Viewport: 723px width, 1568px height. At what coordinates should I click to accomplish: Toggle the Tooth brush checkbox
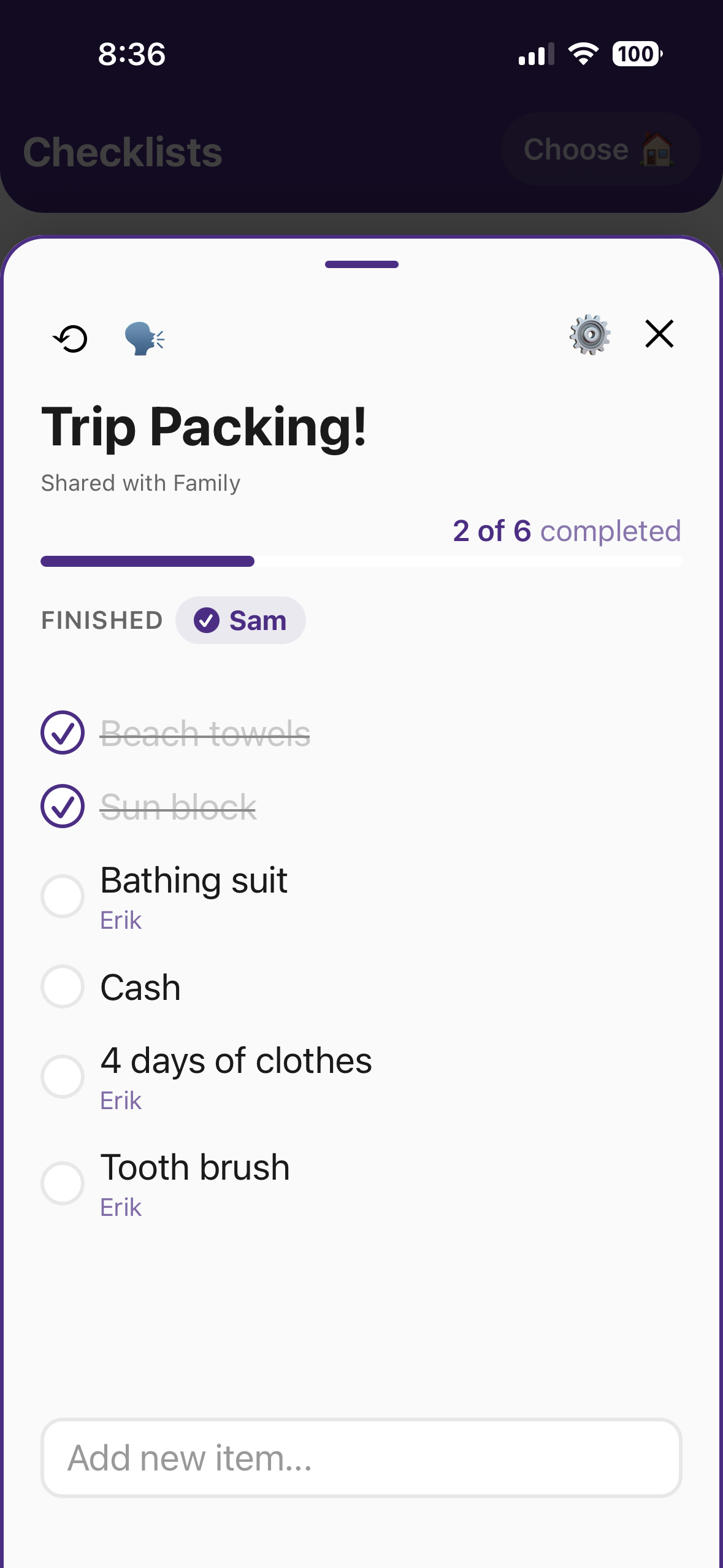pos(63,1184)
